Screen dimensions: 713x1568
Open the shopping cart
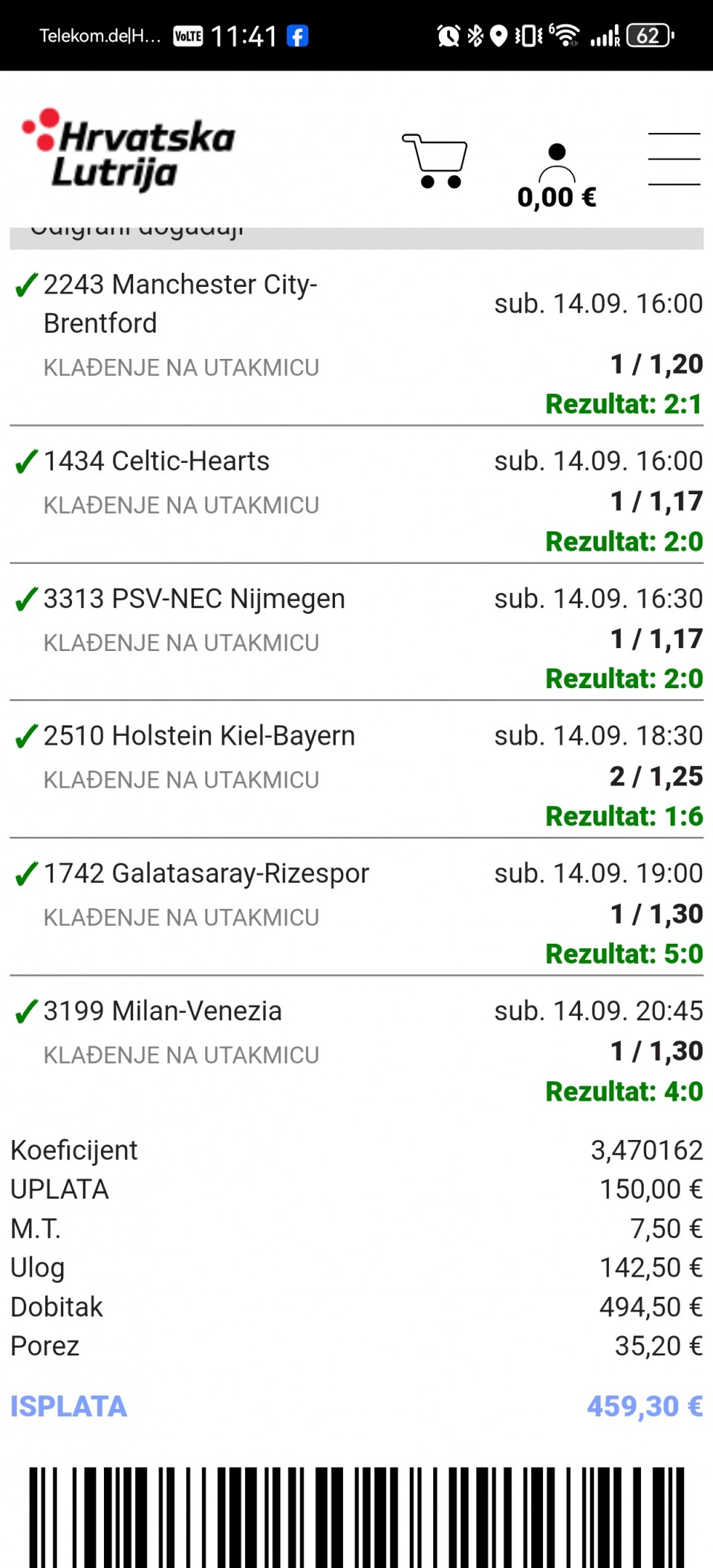[434, 161]
